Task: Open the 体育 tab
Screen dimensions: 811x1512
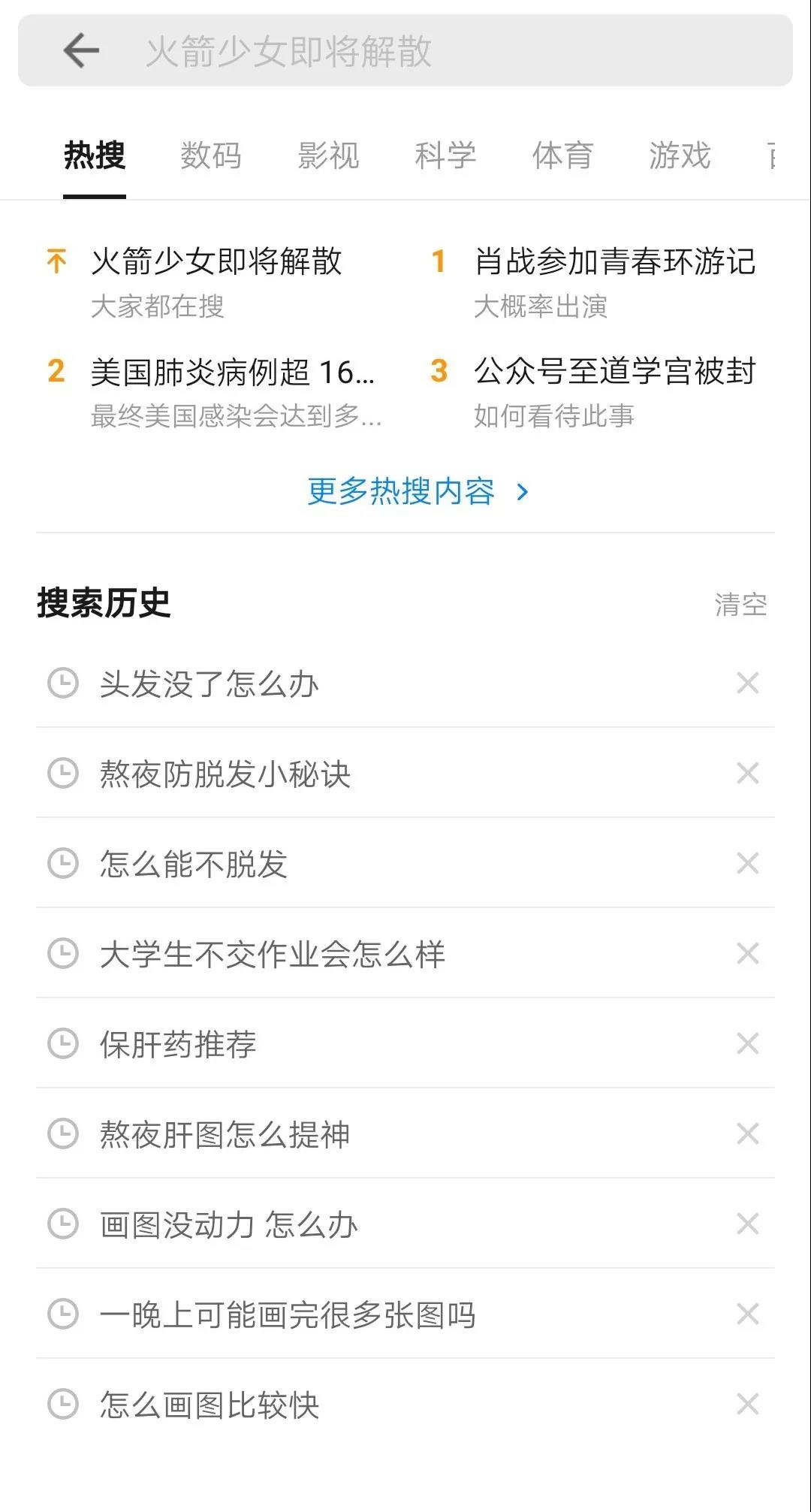Action: [562, 155]
